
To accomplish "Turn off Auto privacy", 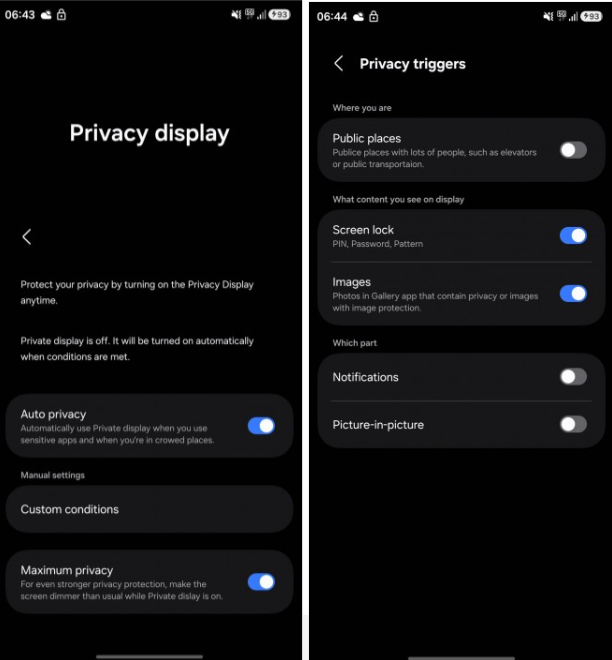I will pyautogui.click(x=261, y=425).
